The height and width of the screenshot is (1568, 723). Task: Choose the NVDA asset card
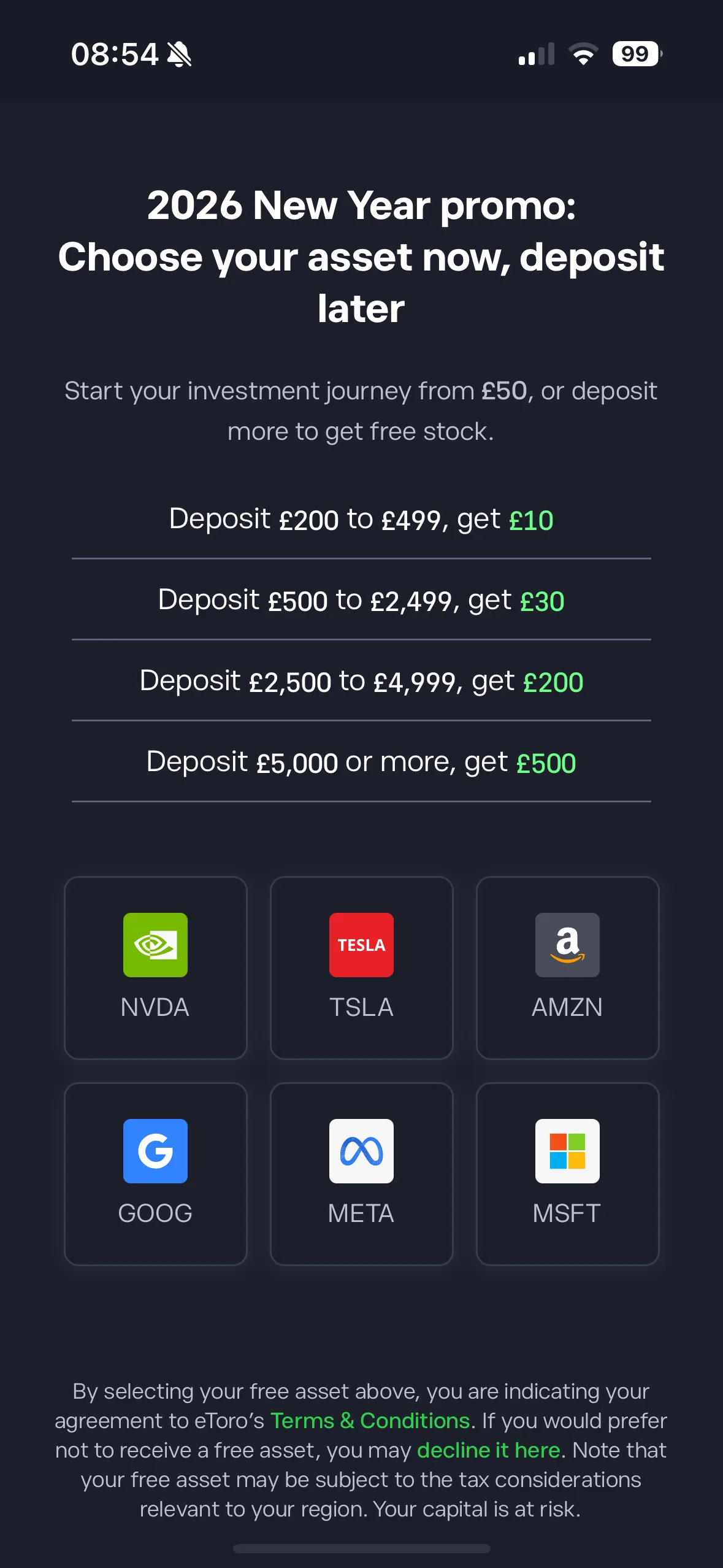tap(155, 968)
